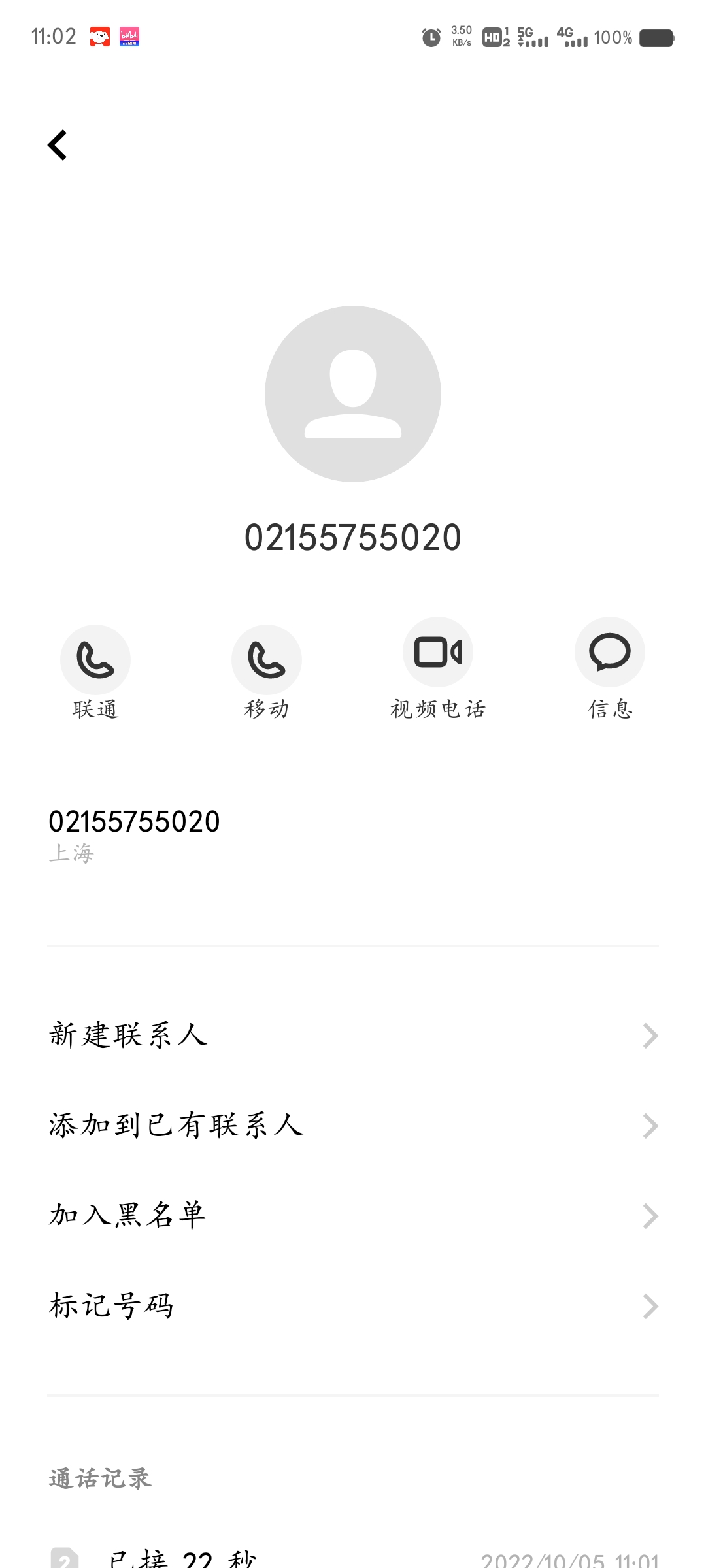Call the number via 联通 icon

pyautogui.click(x=95, y=660)
